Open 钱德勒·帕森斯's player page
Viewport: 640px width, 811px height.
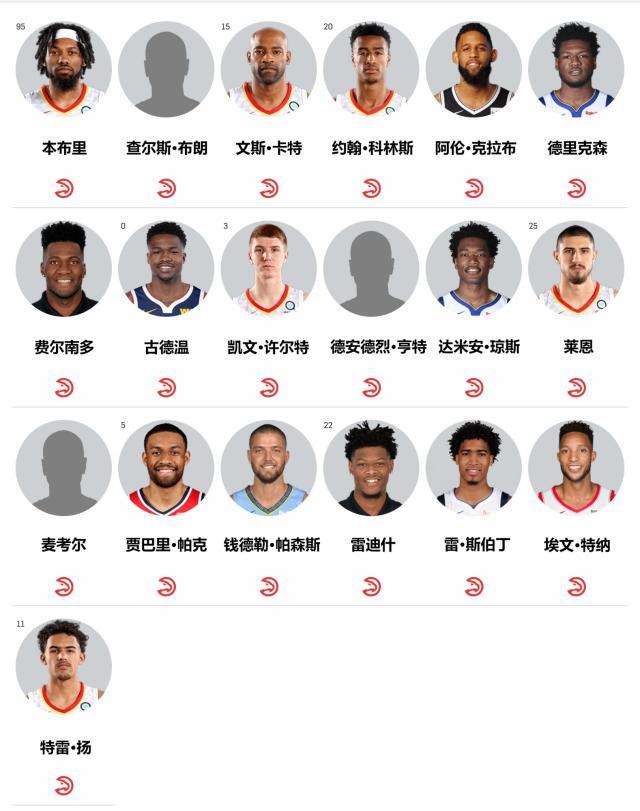(269, 467)
